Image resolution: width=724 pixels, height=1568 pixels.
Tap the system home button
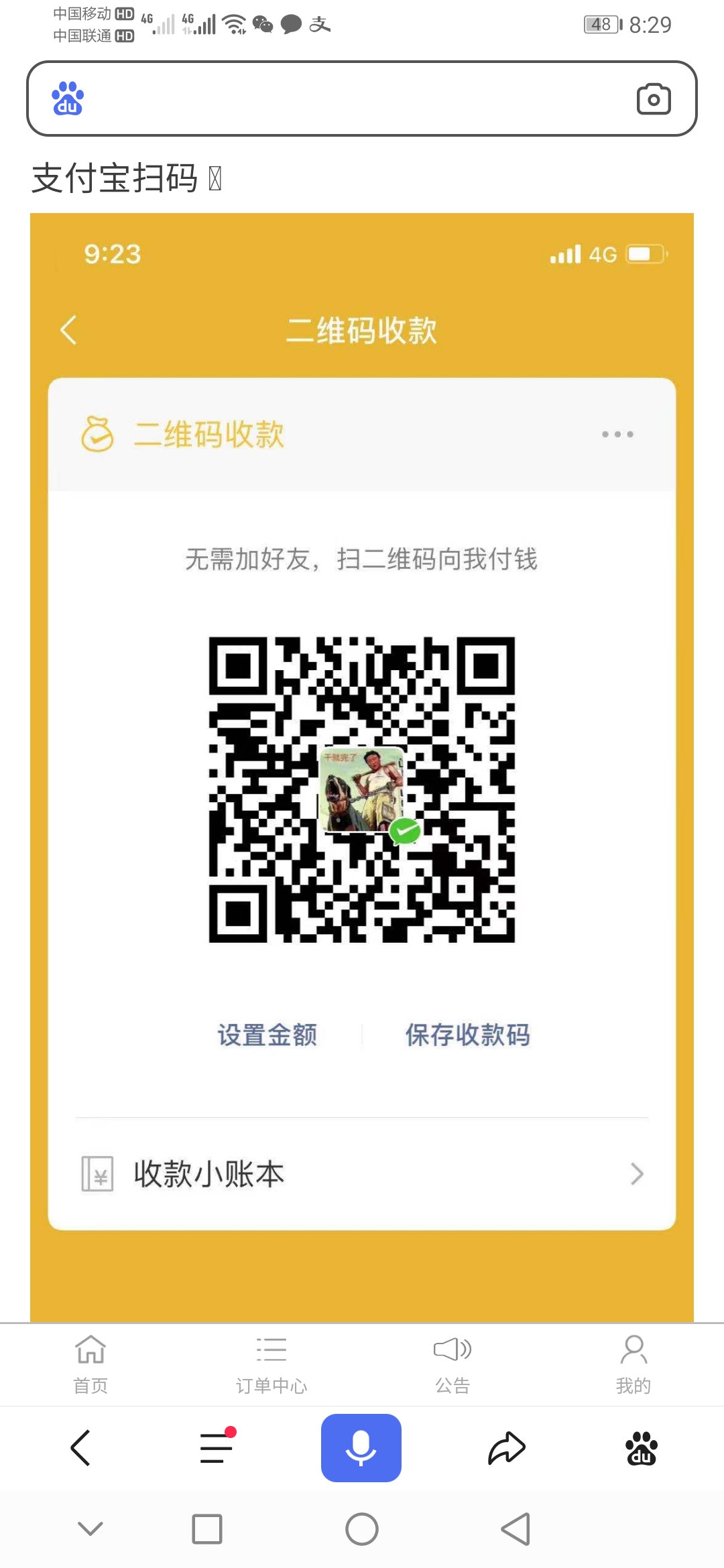pos(362,1529)
